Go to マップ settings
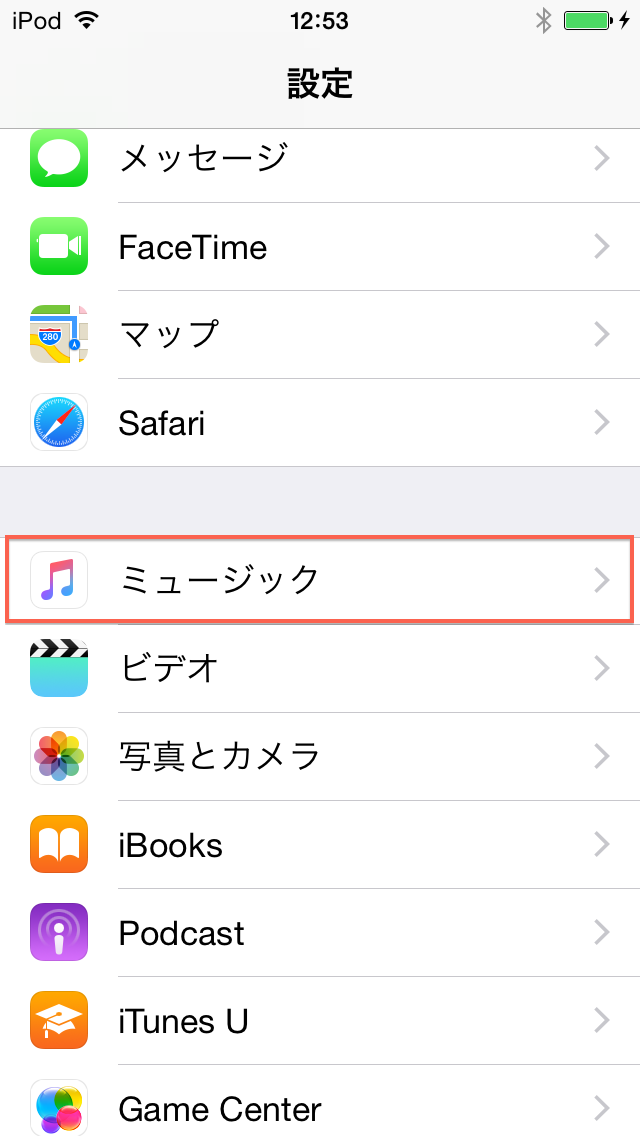The height and width of the screenshot is (1136, 640). point(320,335)
